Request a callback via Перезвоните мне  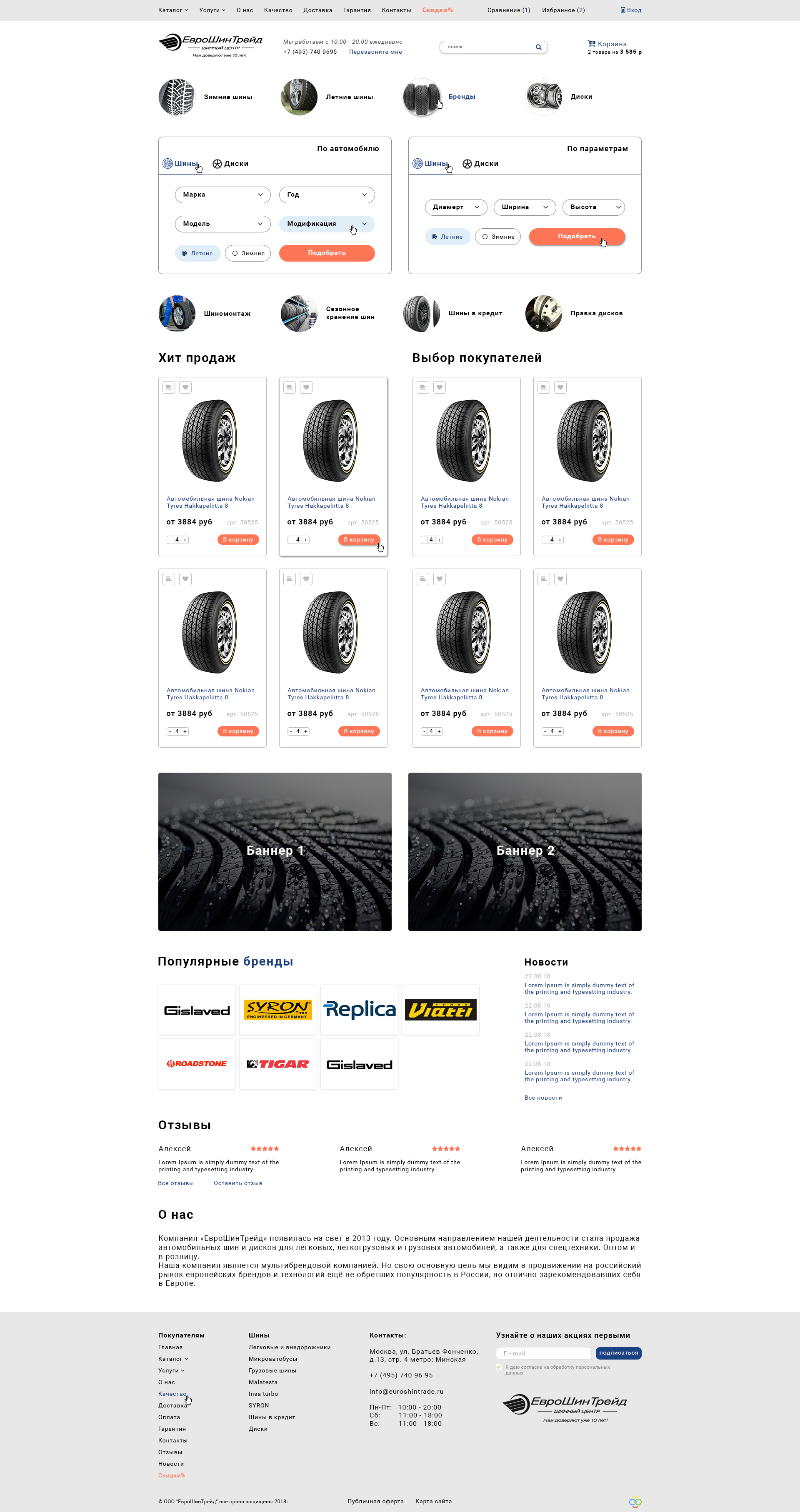[375, 52]
